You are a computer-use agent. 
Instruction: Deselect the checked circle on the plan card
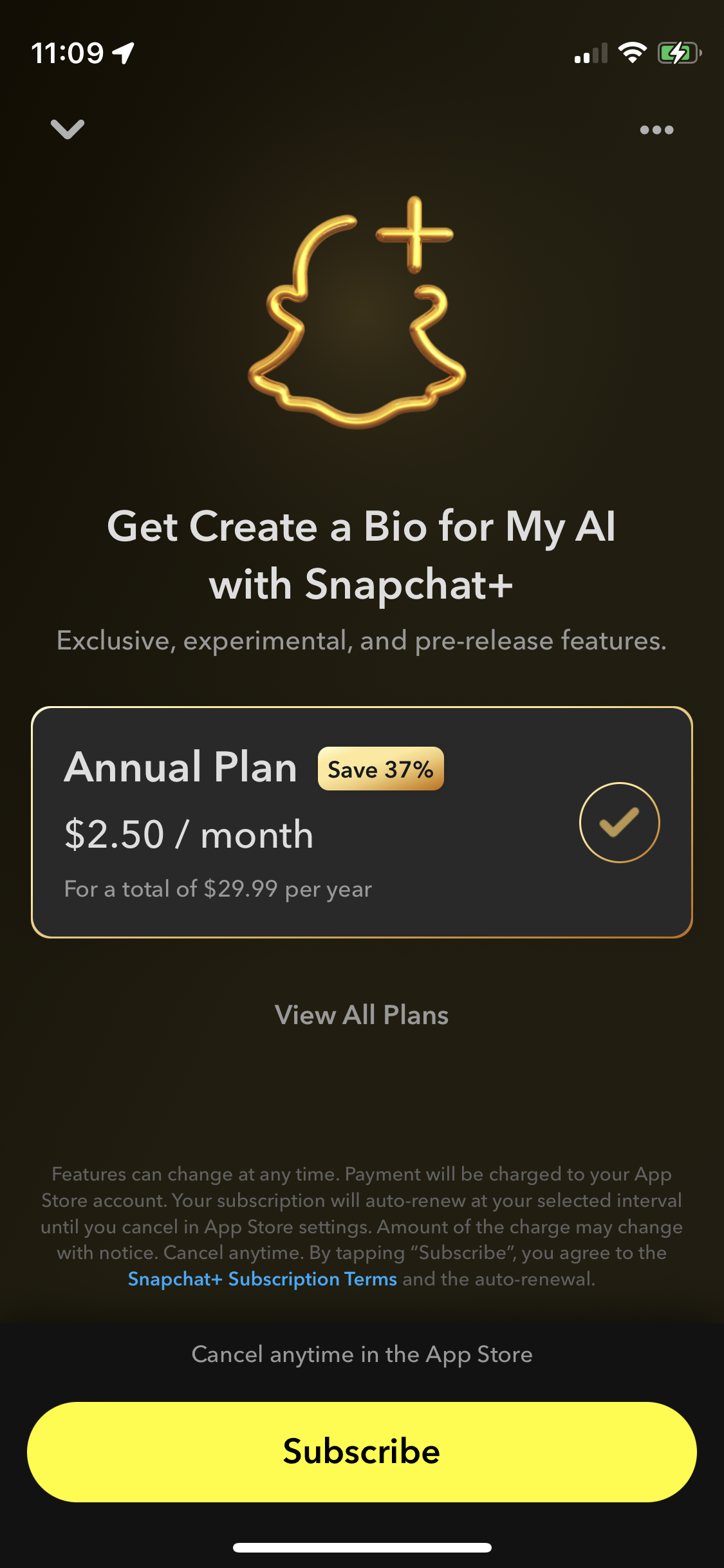[618, 822]
